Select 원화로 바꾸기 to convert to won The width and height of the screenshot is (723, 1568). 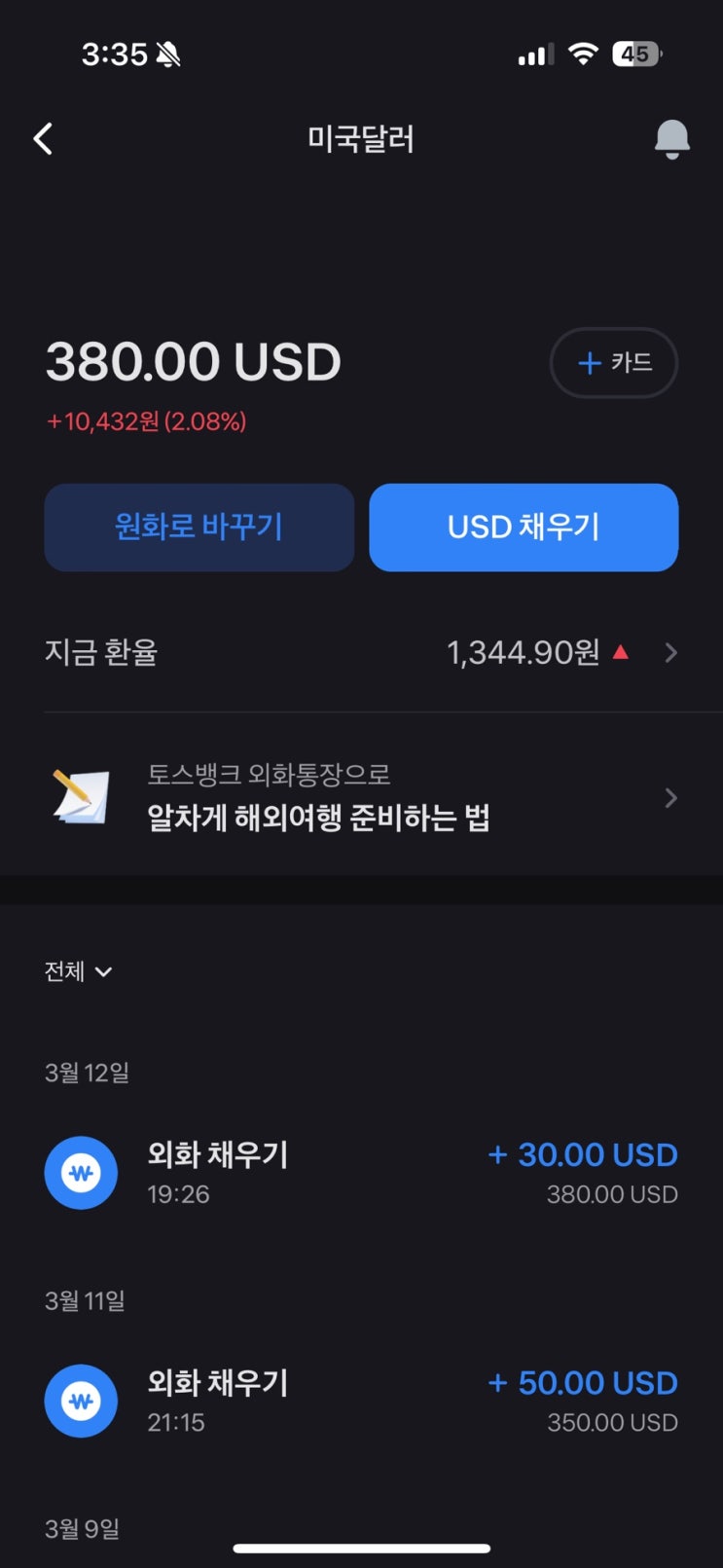[199, 528]
